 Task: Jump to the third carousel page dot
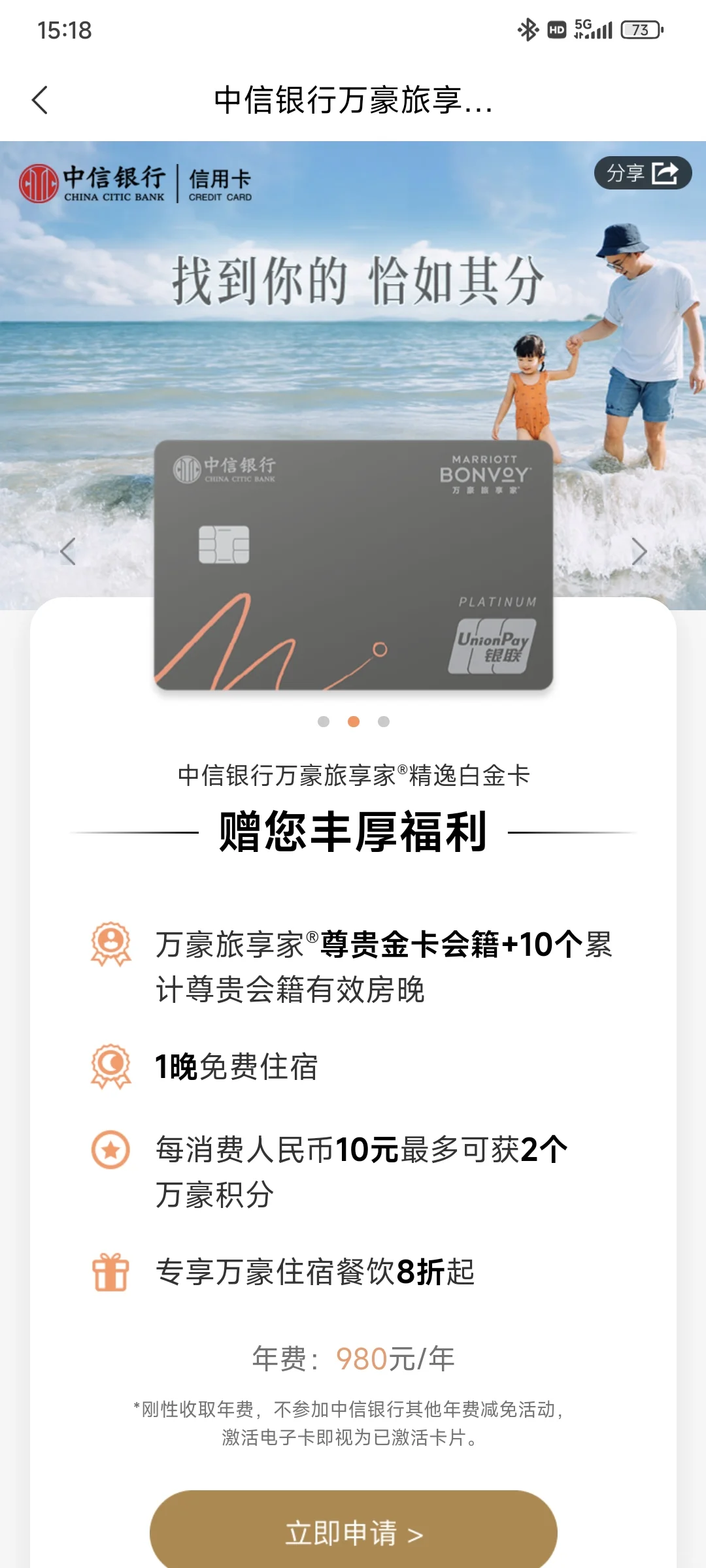(384, 721)
